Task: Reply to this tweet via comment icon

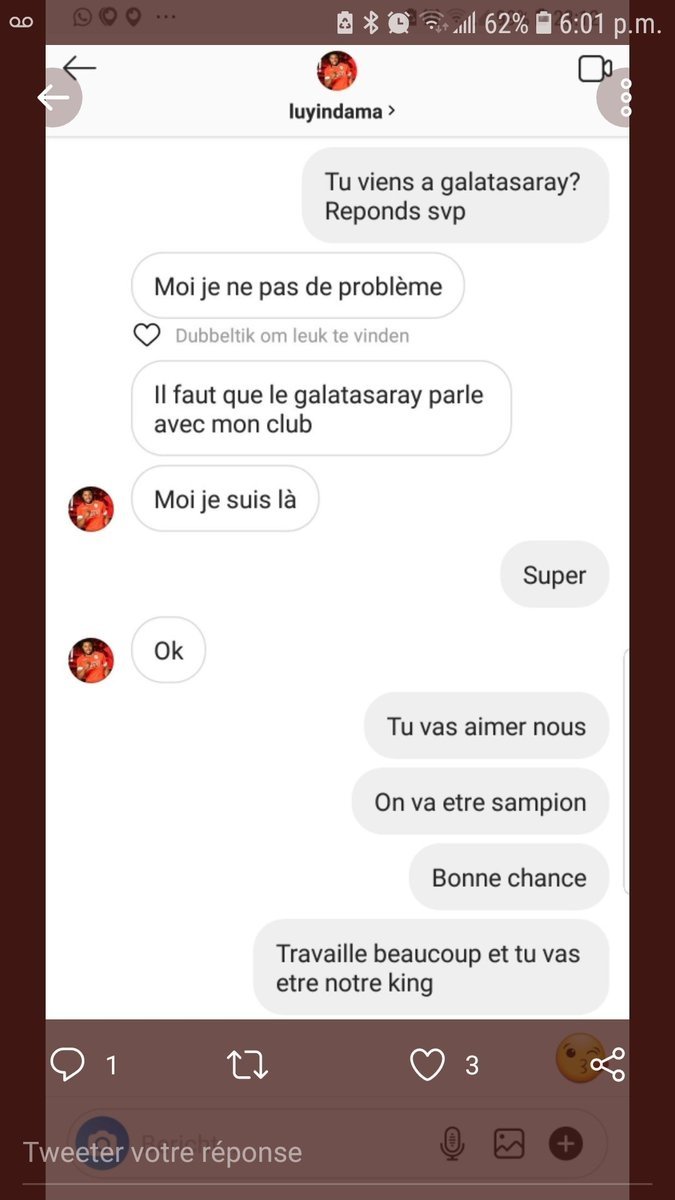Action: tap(68, 1065)
